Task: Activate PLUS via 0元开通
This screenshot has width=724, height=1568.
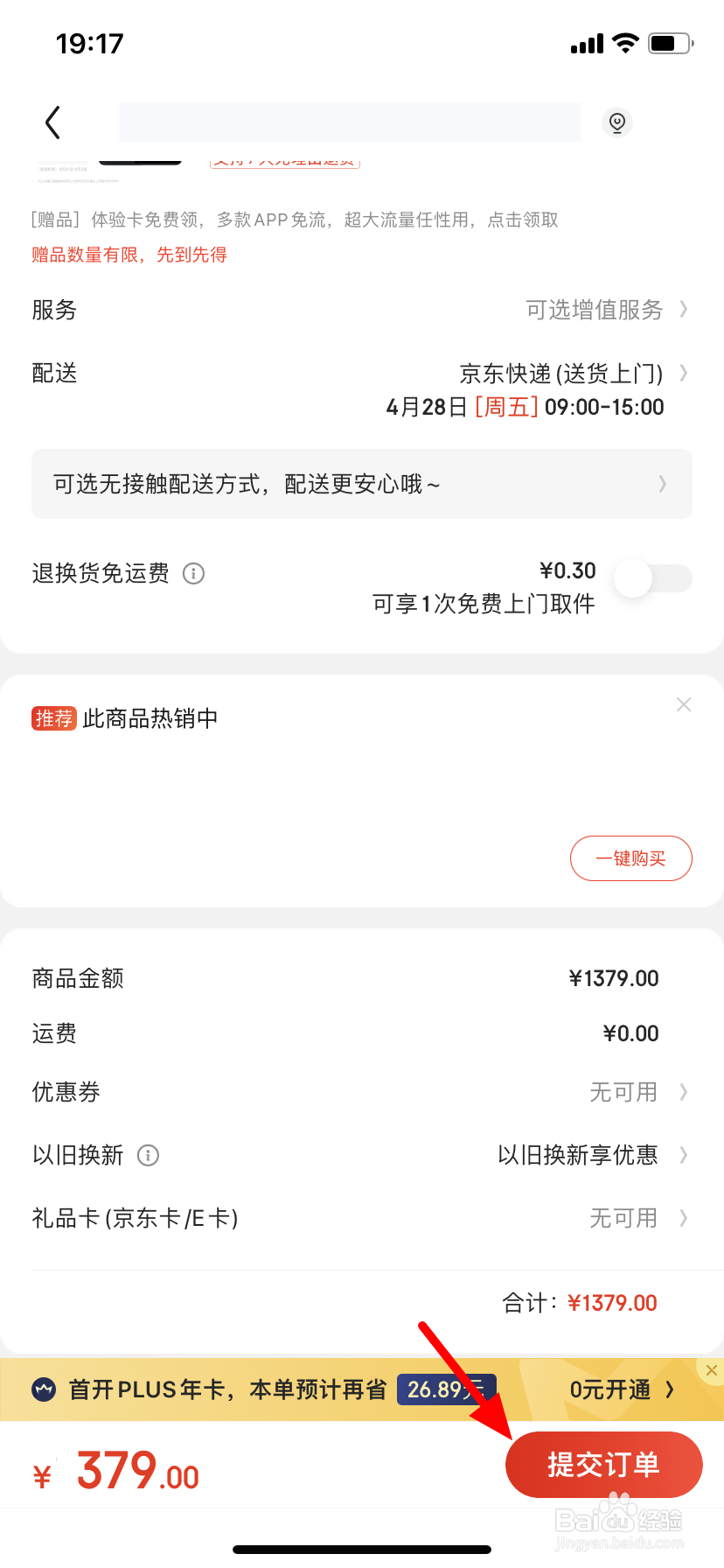Action: coord(621,1389)
